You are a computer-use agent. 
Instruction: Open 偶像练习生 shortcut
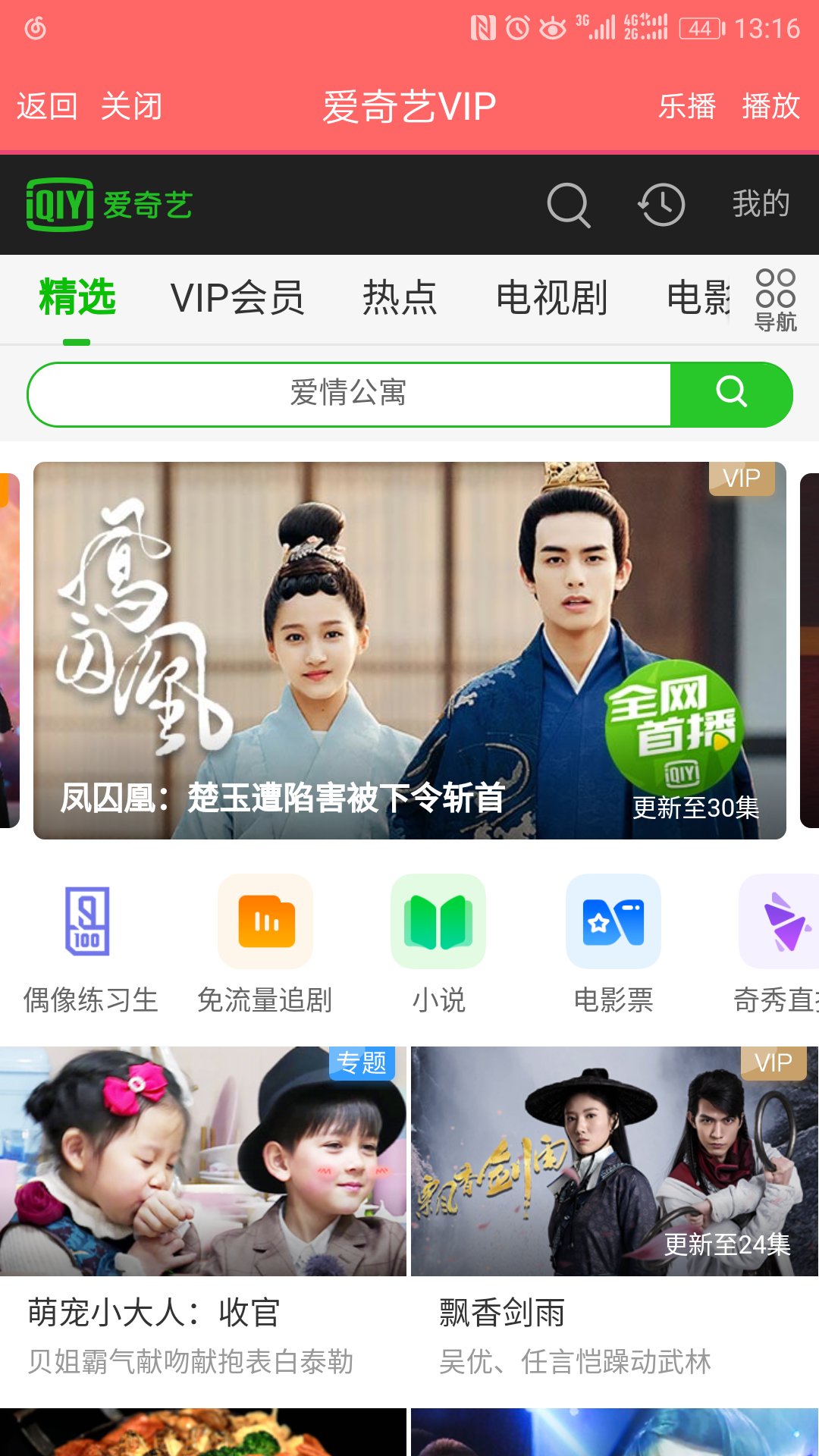click(89, 944)
